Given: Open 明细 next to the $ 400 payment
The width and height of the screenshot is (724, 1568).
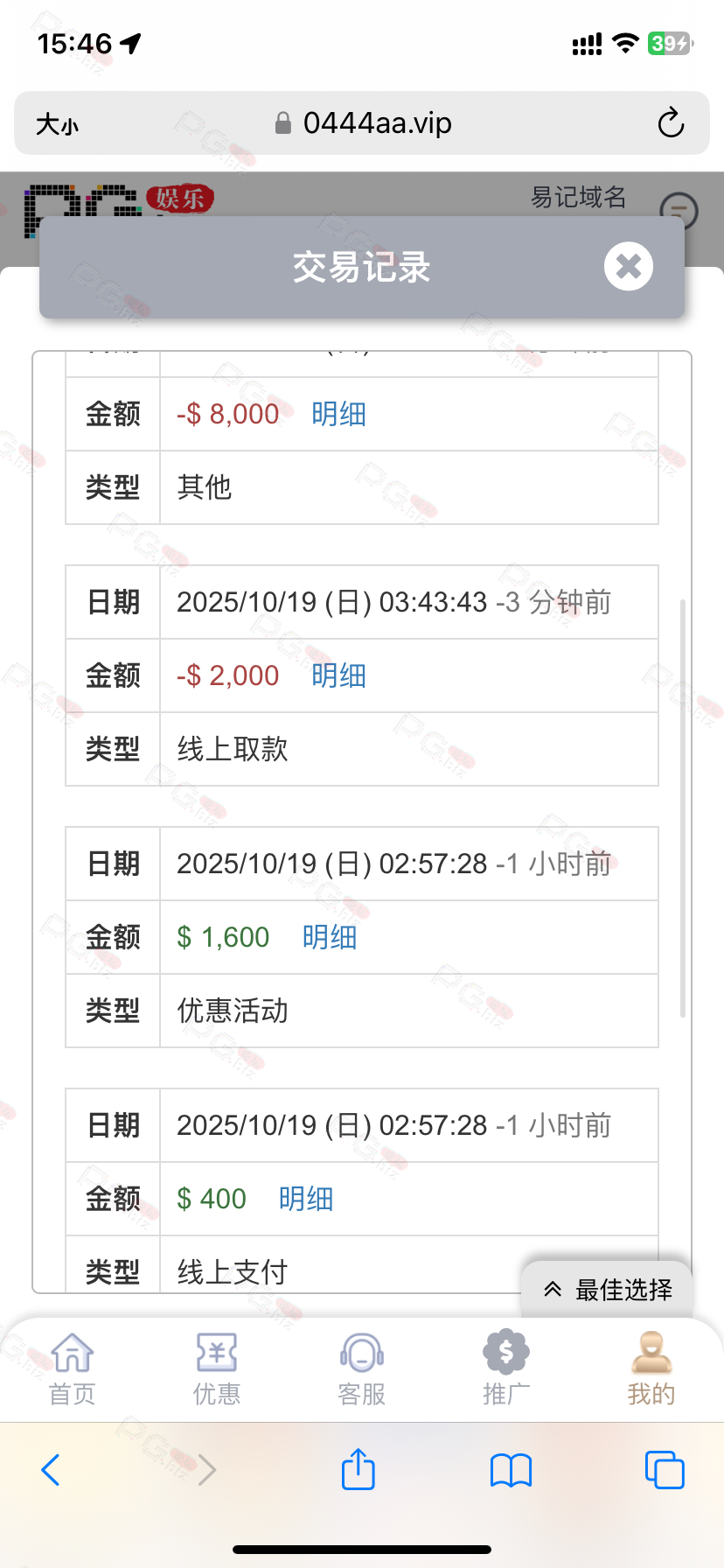Looking at the screenshot, I should (x=306, y=1199).
